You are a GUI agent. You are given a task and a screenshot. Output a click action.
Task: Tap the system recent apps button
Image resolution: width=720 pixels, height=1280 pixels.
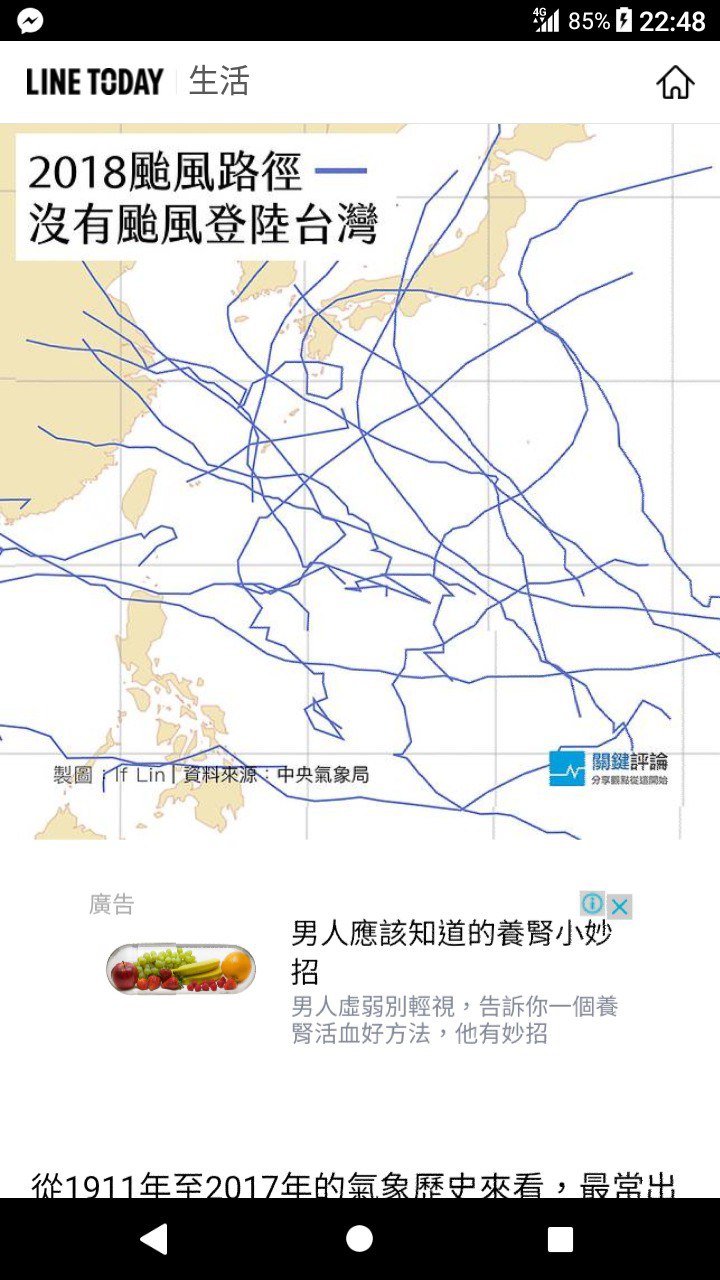point(560,1239)
